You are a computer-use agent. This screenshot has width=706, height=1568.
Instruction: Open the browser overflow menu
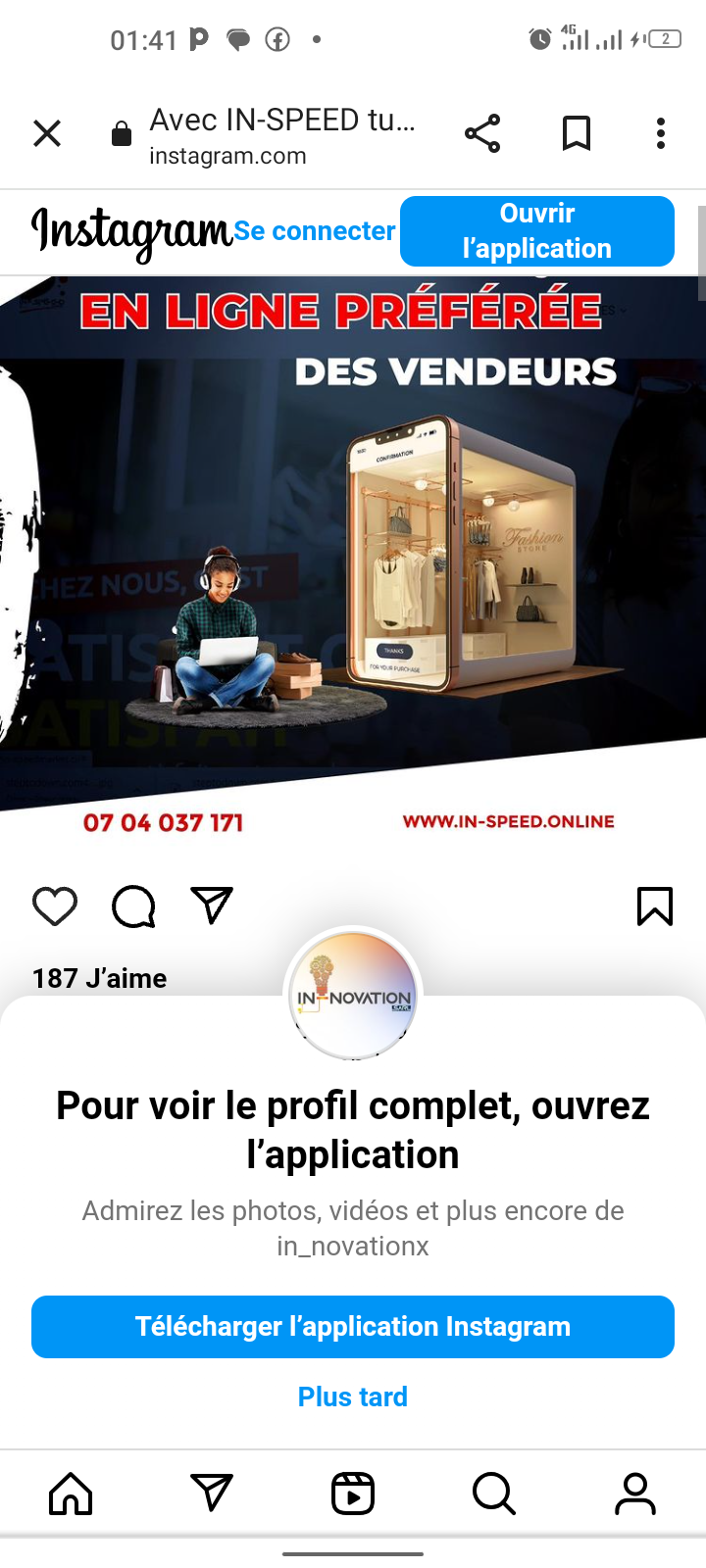[x=661, y=133]
